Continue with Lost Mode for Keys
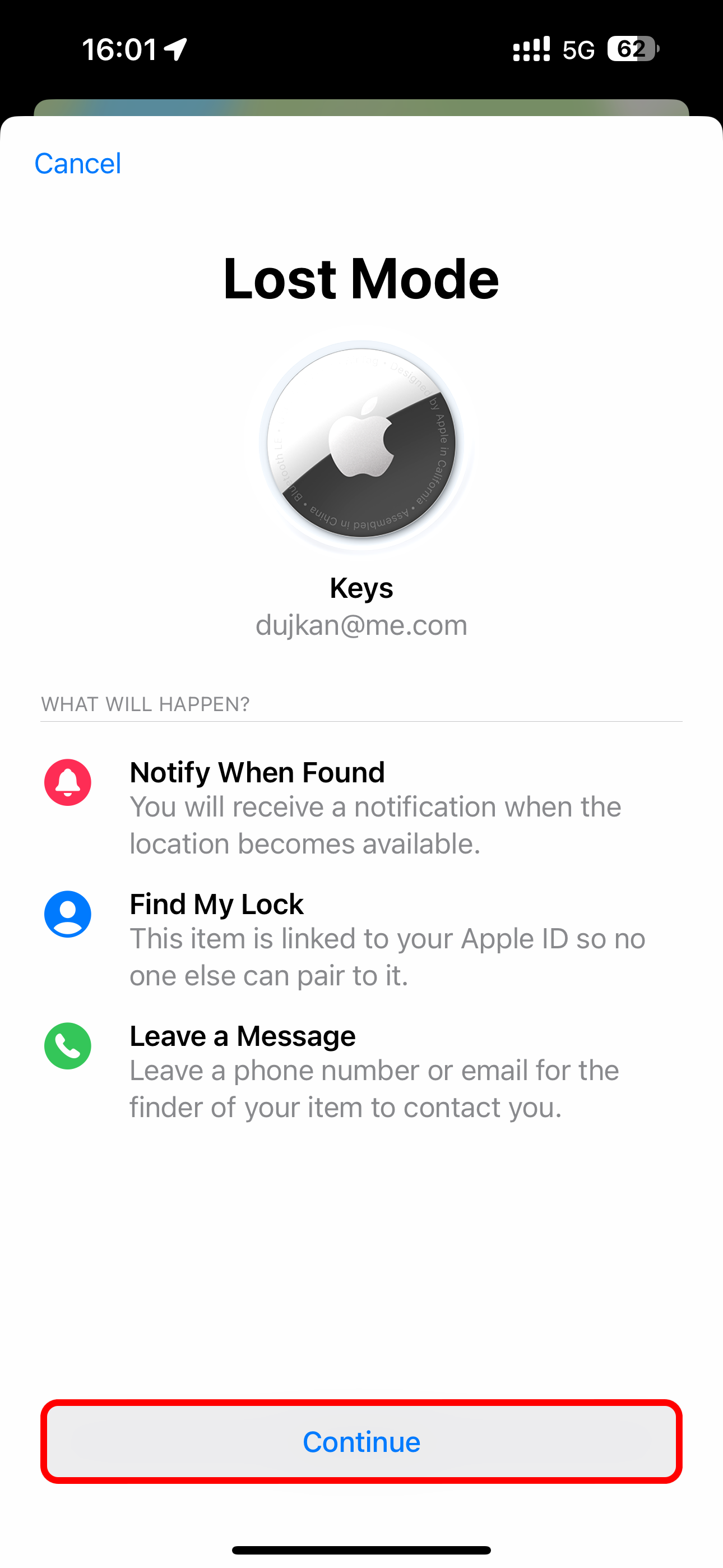The width and height of the screenshot is (723, 1568). (361, 1442)
